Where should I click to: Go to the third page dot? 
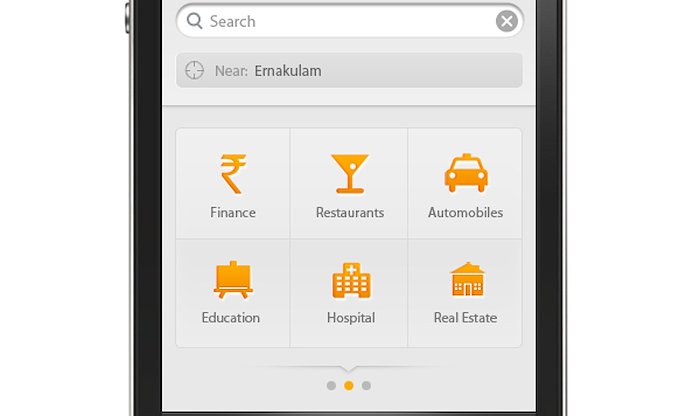click(366, 385)
